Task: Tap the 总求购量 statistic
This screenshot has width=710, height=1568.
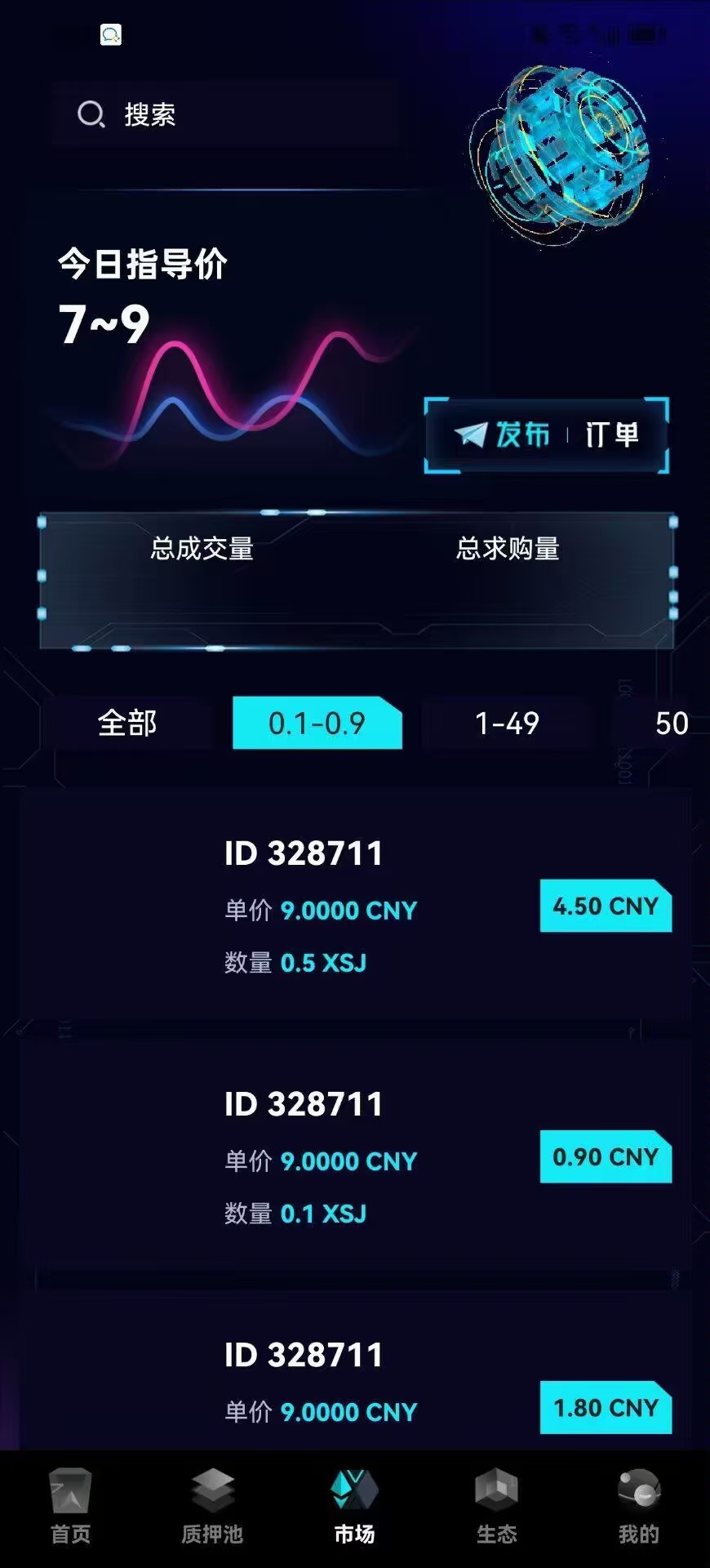Action: pos(508,549)
